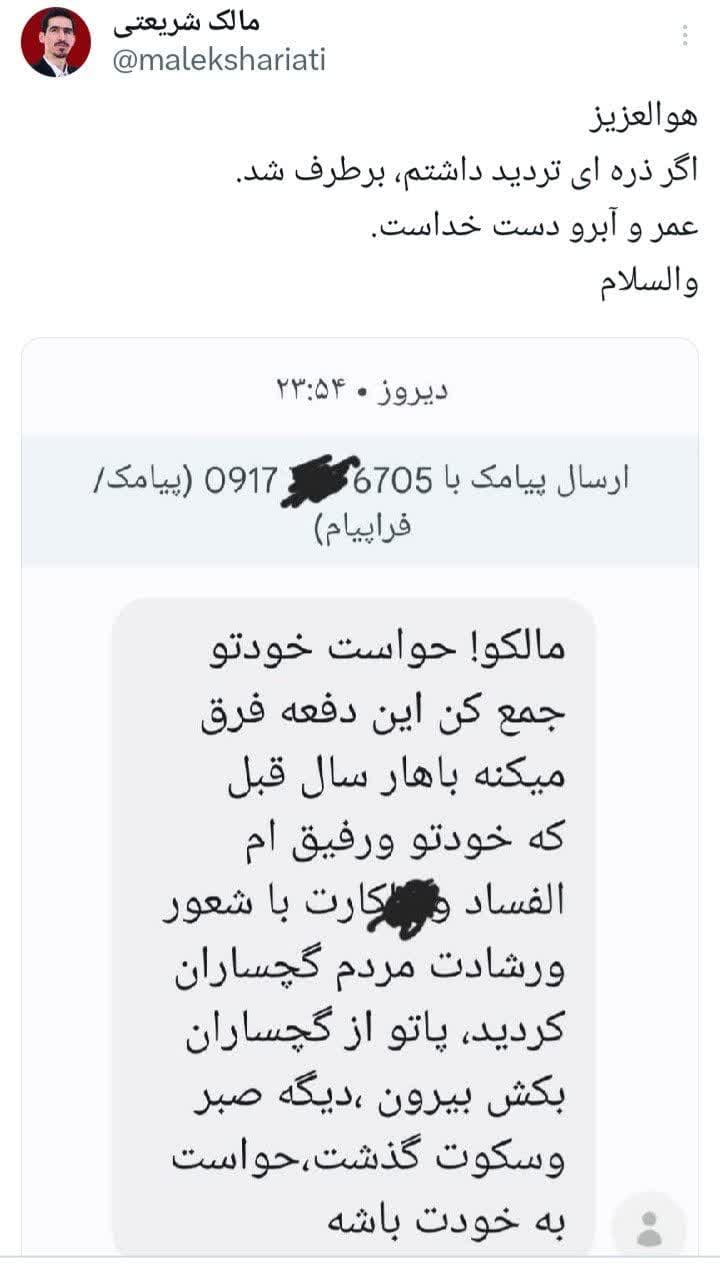Open the tweet's overflow menu
The height and width of the screenshot is (1267, 720).
[x=685, y=35]
